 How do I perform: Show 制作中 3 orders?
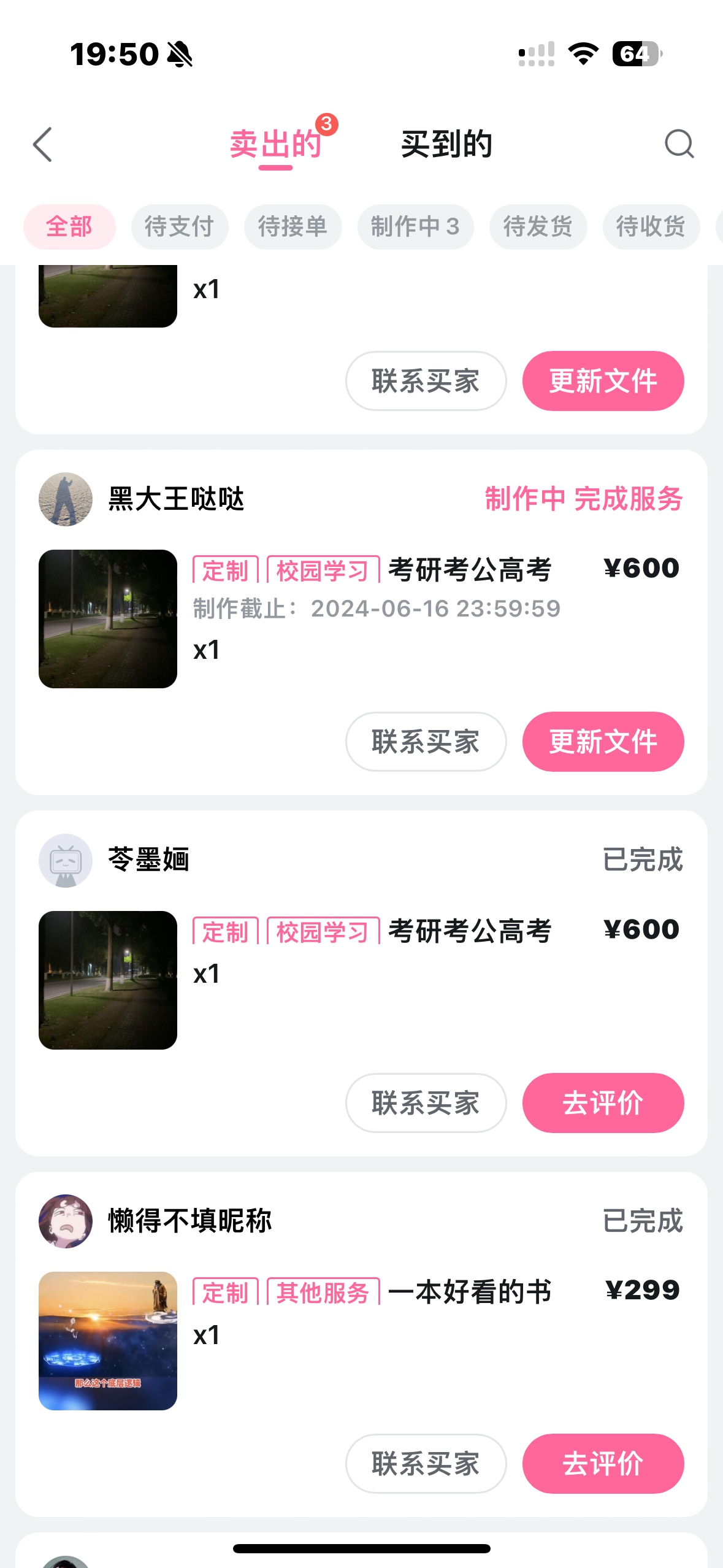pyautogui.click(x=415, y=227)
